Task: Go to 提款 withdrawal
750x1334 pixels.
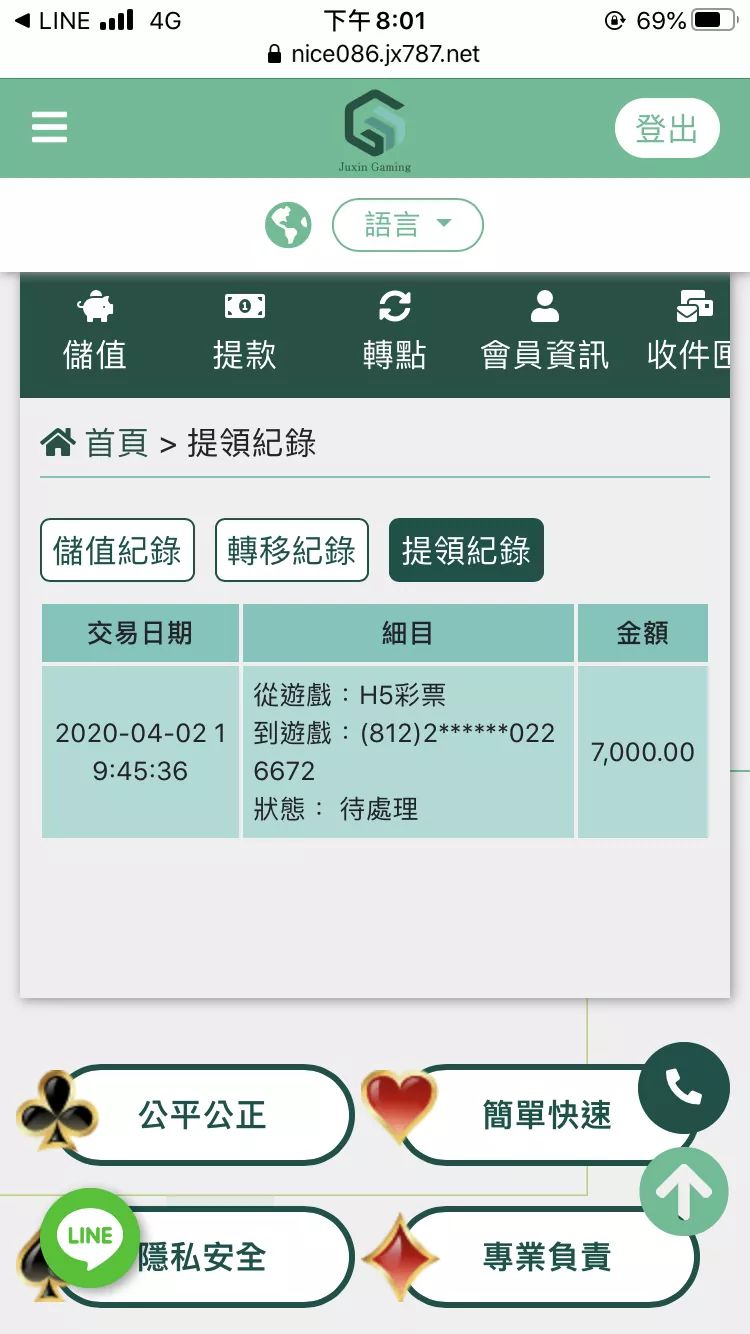Action: click(x=244, y=332)
